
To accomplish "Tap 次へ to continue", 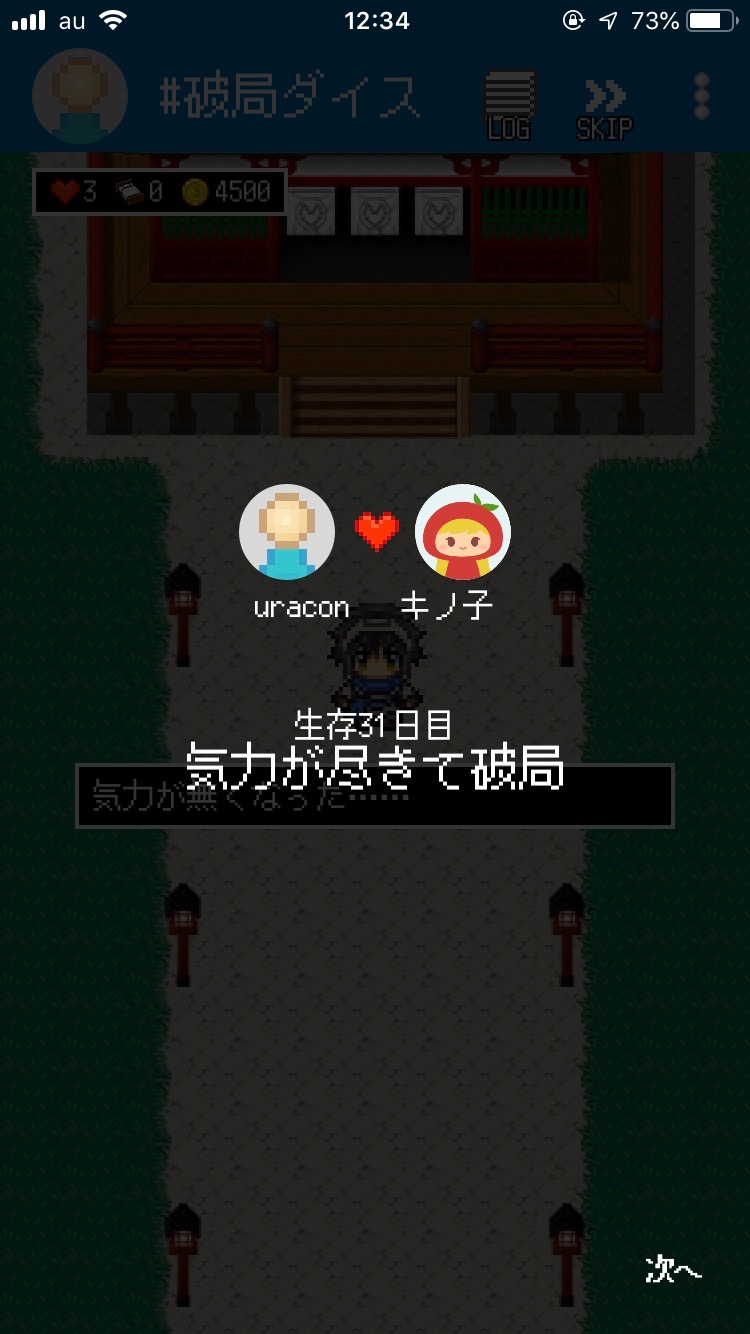I will tap(673, 1270).
